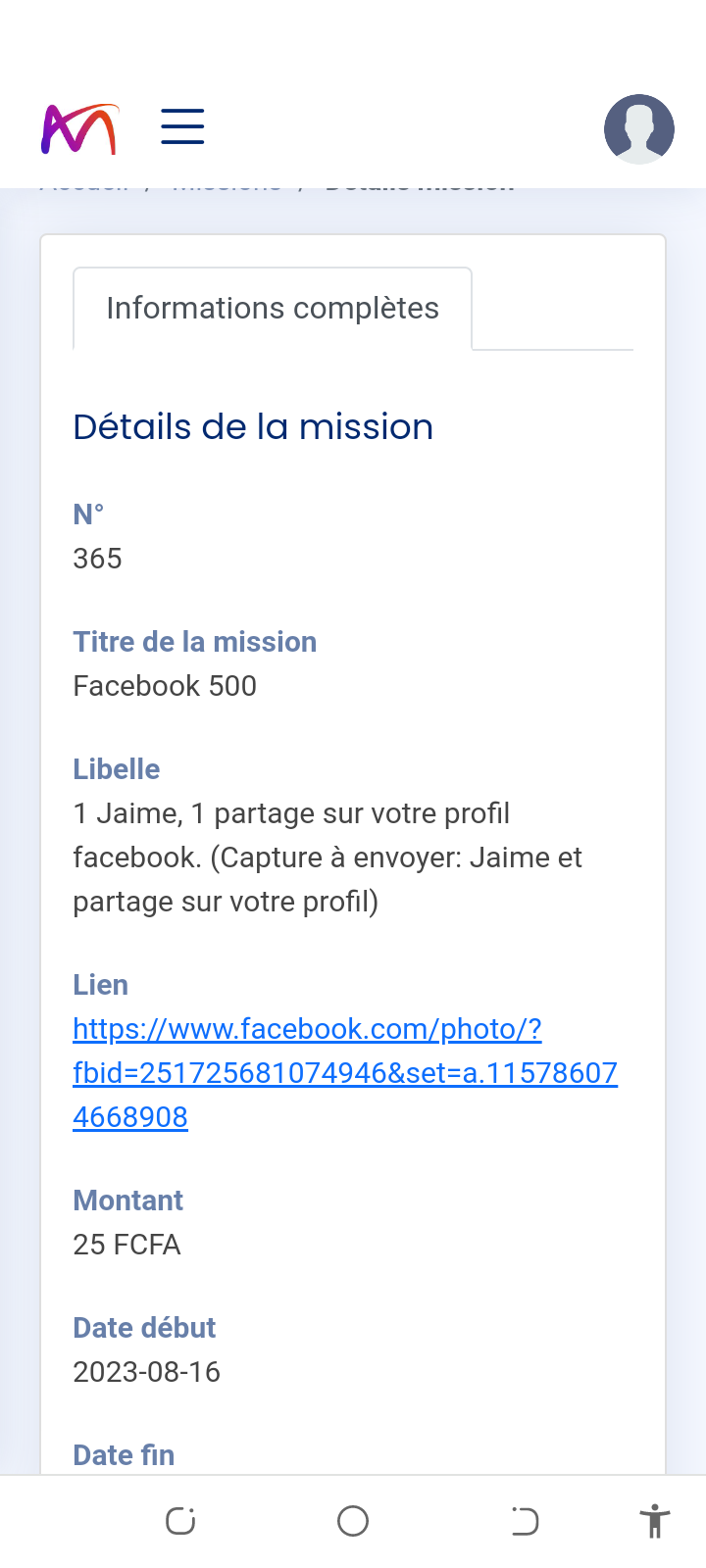Screen dimensions: 706x1568
Task: Open the accessibility shortcut button
Action: pyautogui.click(x=654, y=1521)
